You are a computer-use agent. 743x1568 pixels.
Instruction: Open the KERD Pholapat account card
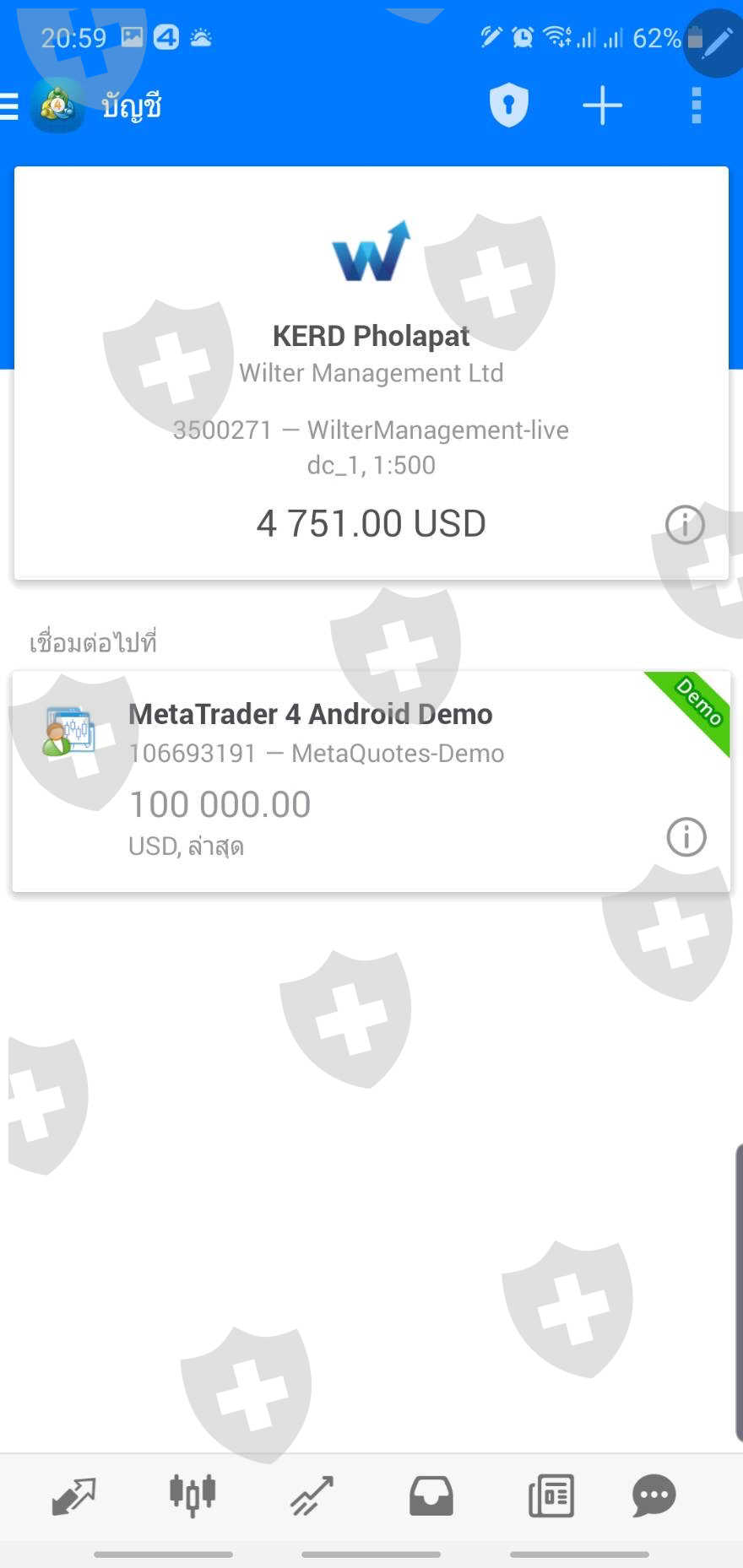coord(371,371)
